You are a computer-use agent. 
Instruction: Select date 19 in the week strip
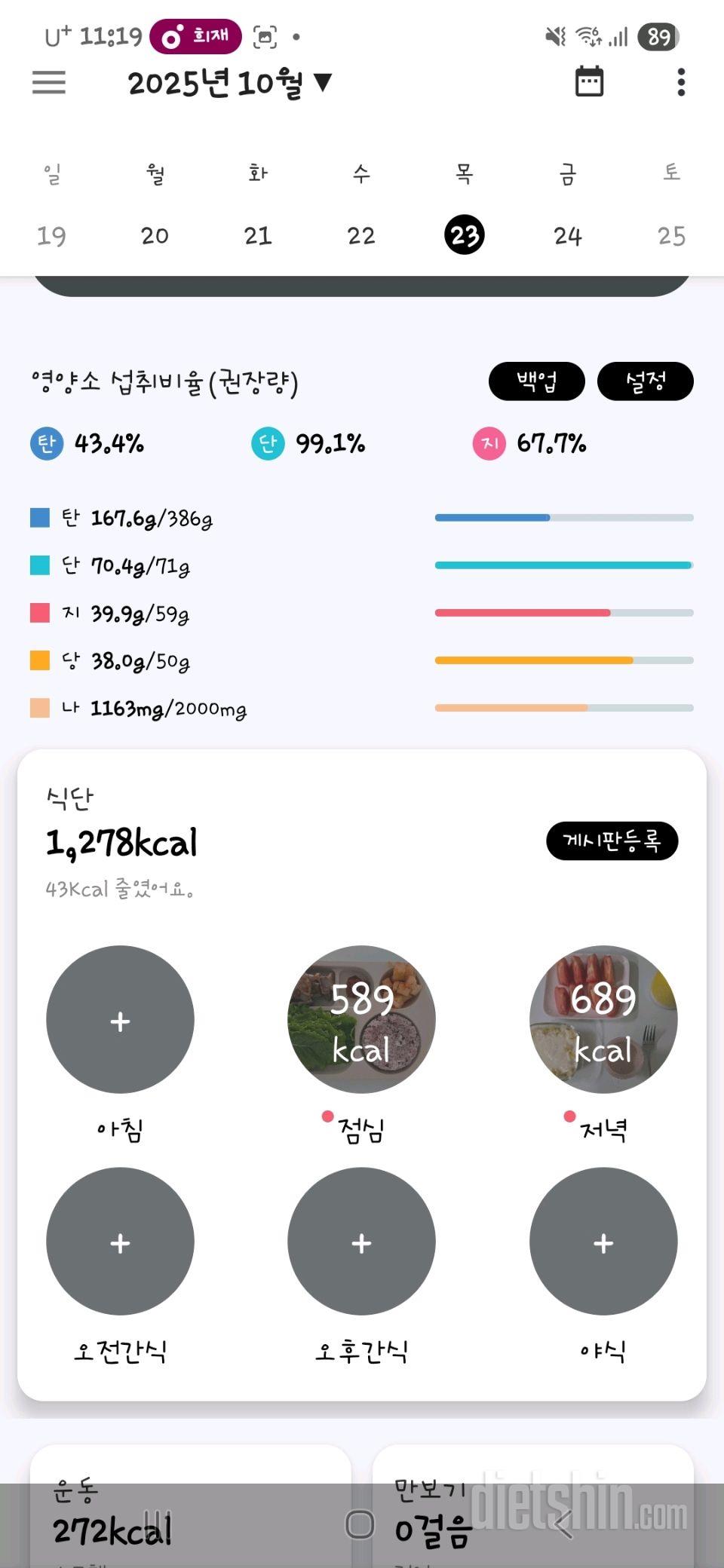pyautogui.click(x=51, y=235)
